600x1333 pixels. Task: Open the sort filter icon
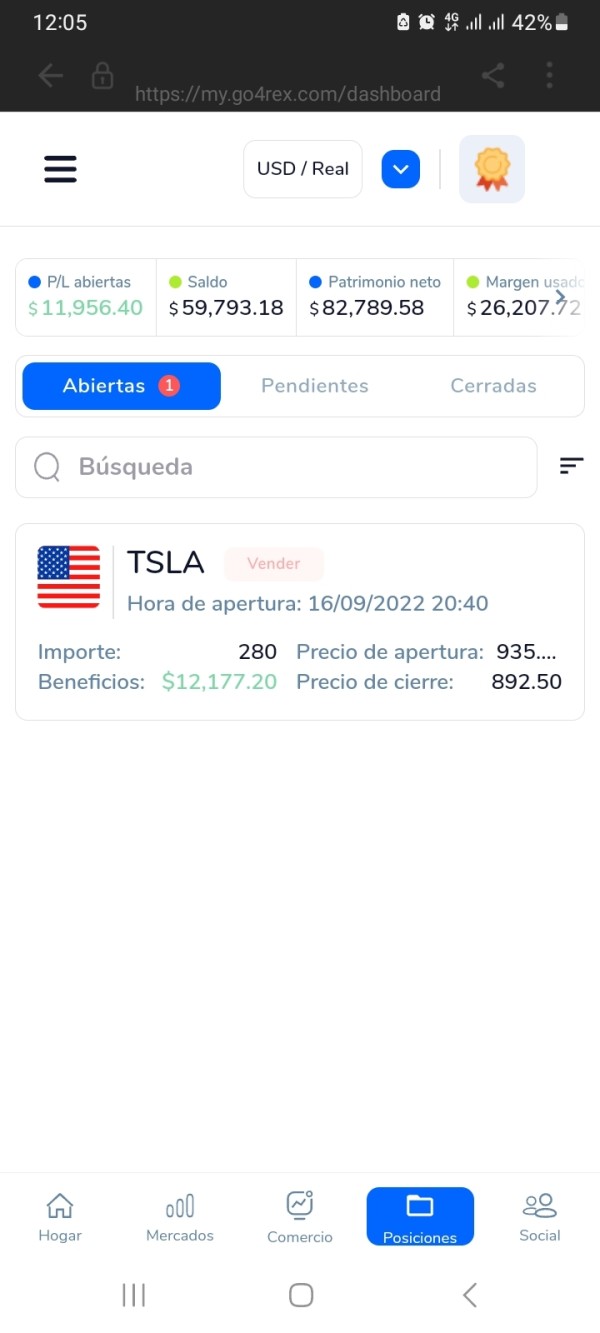pyautogui.click(x=571, y=466)
